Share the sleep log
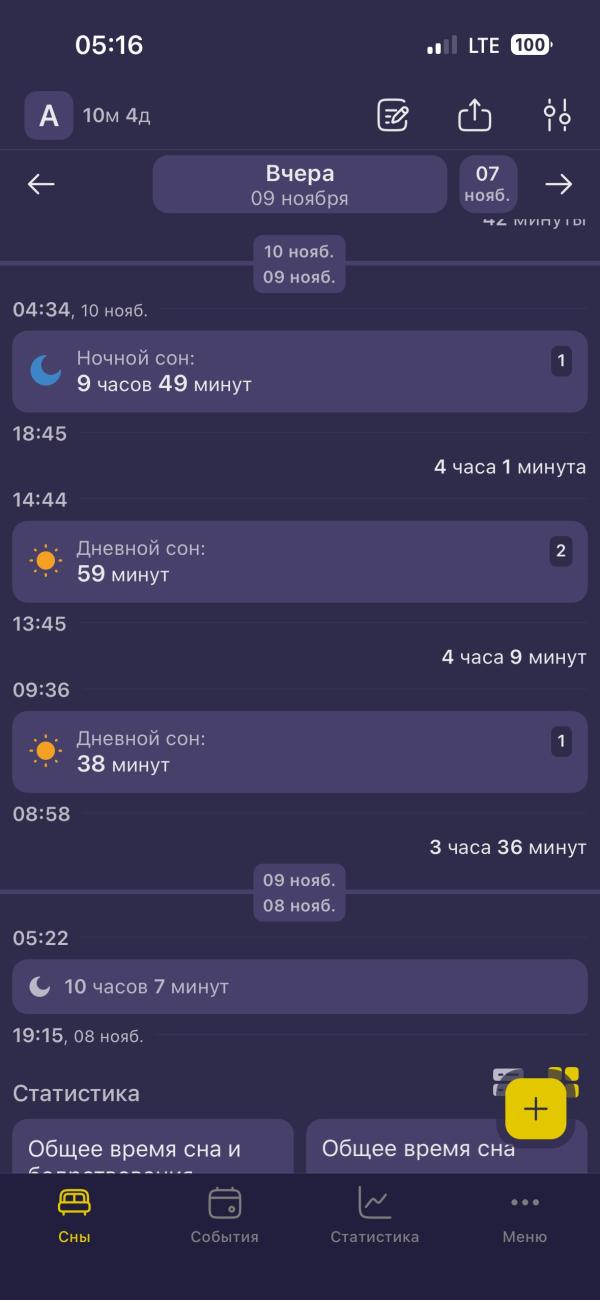This screenshot has width=600, height=1300. pos(475,115)
